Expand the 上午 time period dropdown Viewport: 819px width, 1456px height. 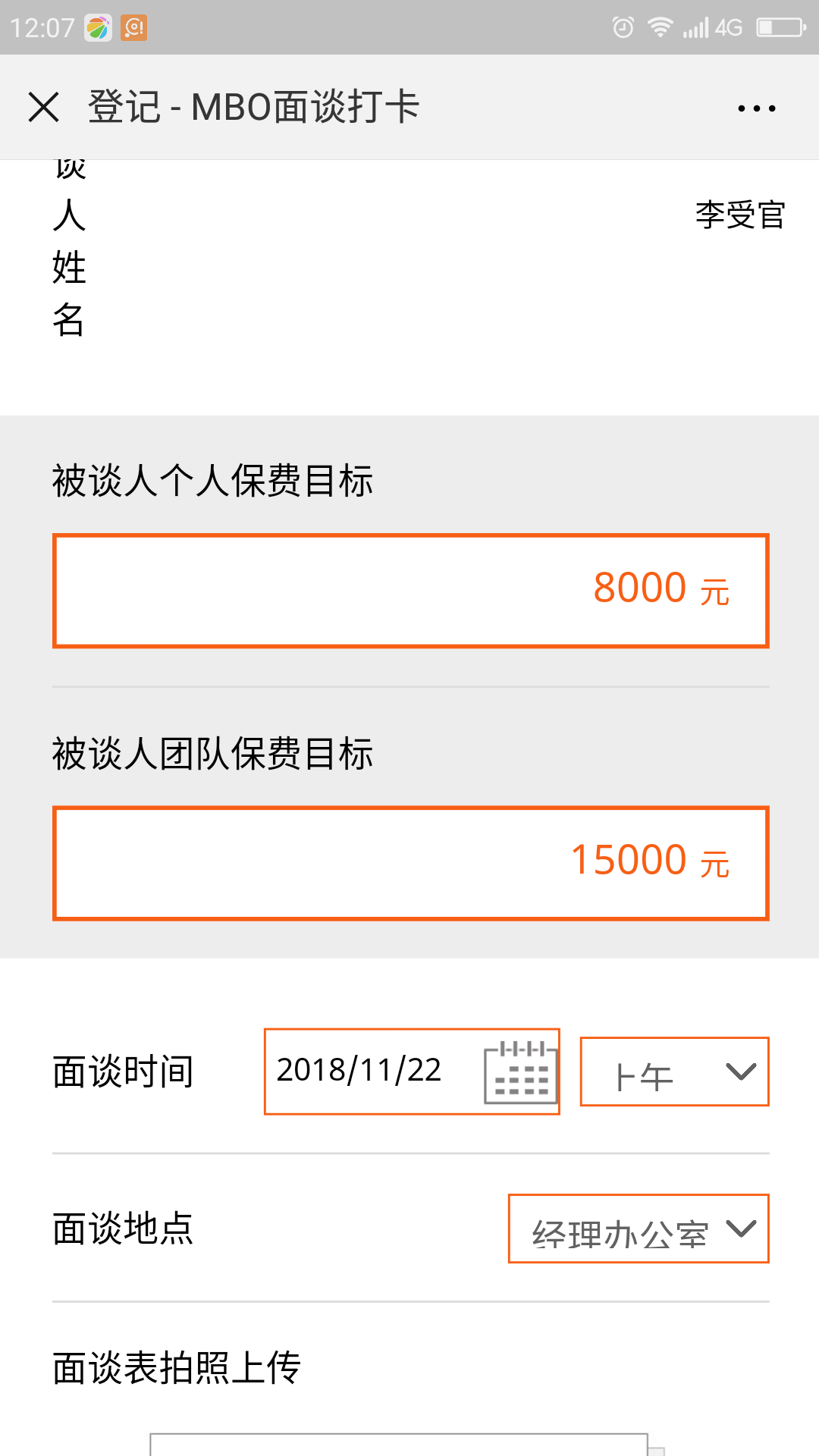click(674, 1072)
